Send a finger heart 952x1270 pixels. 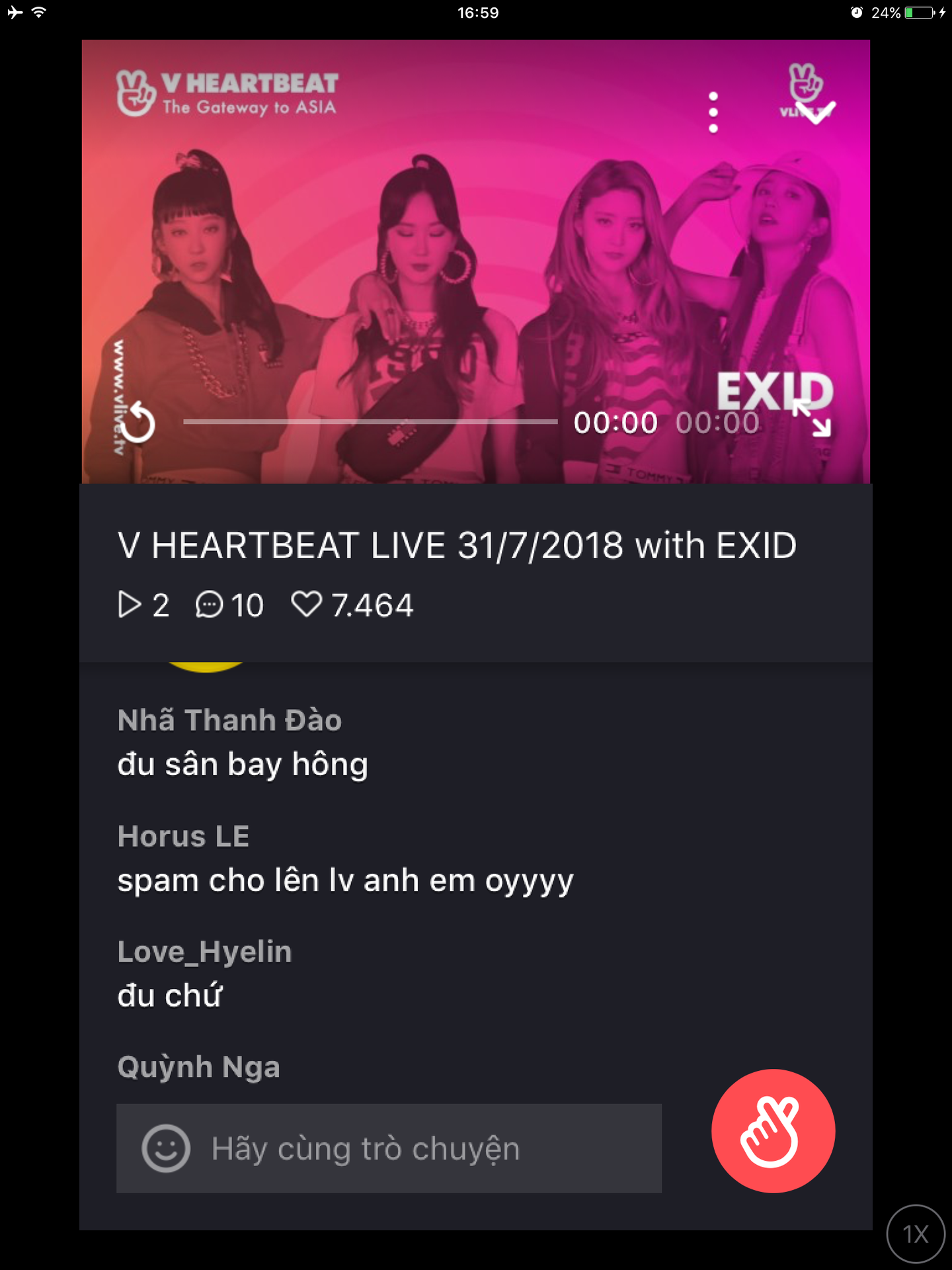(773, 1131)
